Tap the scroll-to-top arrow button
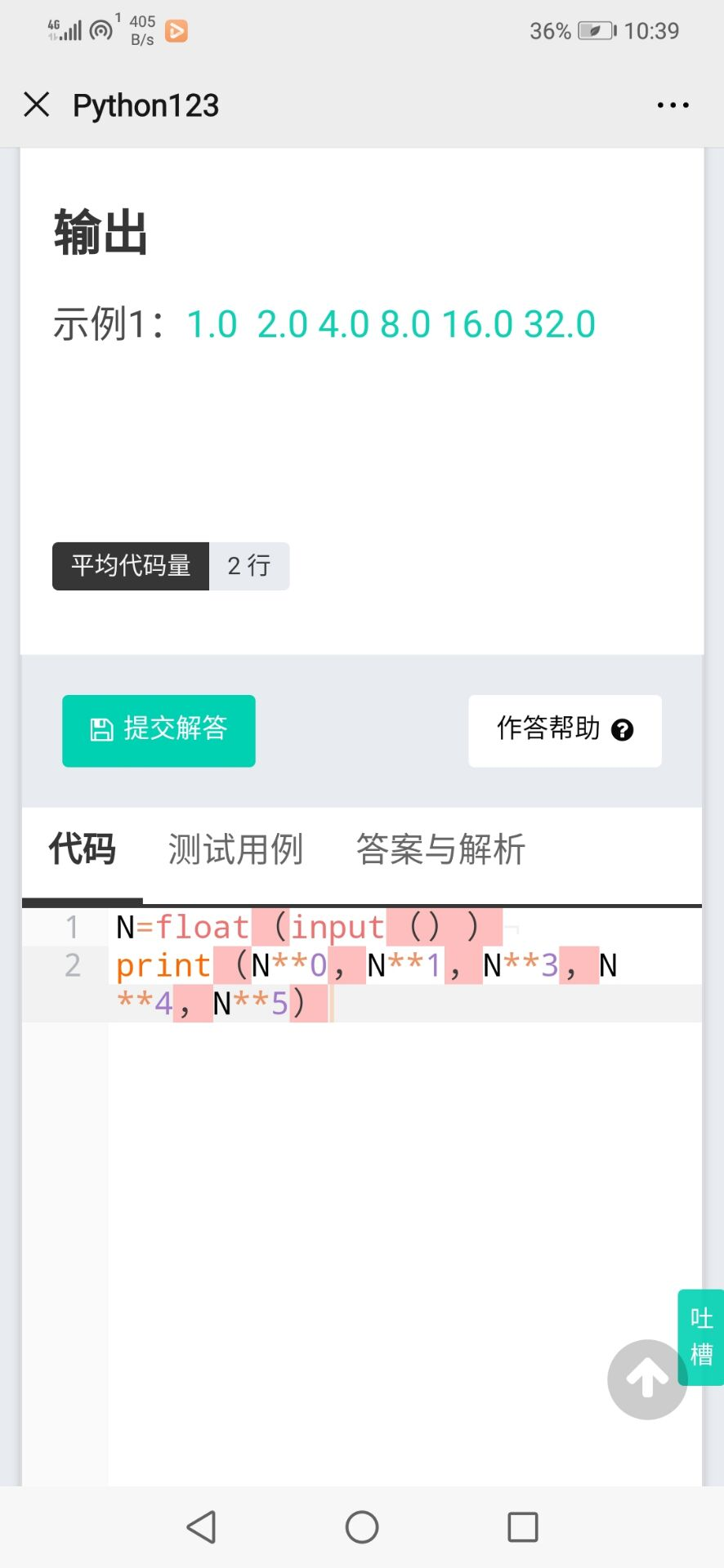This screenshot has width=724, height=1568. tap(647, 1379)
